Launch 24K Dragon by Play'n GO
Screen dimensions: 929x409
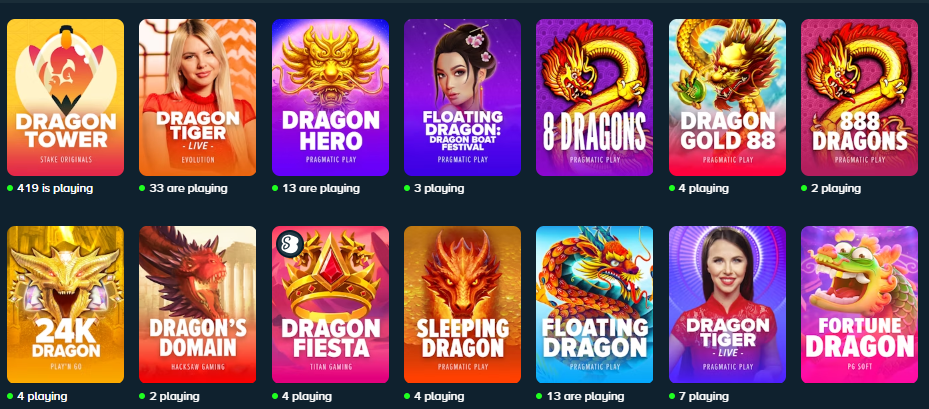65,304
